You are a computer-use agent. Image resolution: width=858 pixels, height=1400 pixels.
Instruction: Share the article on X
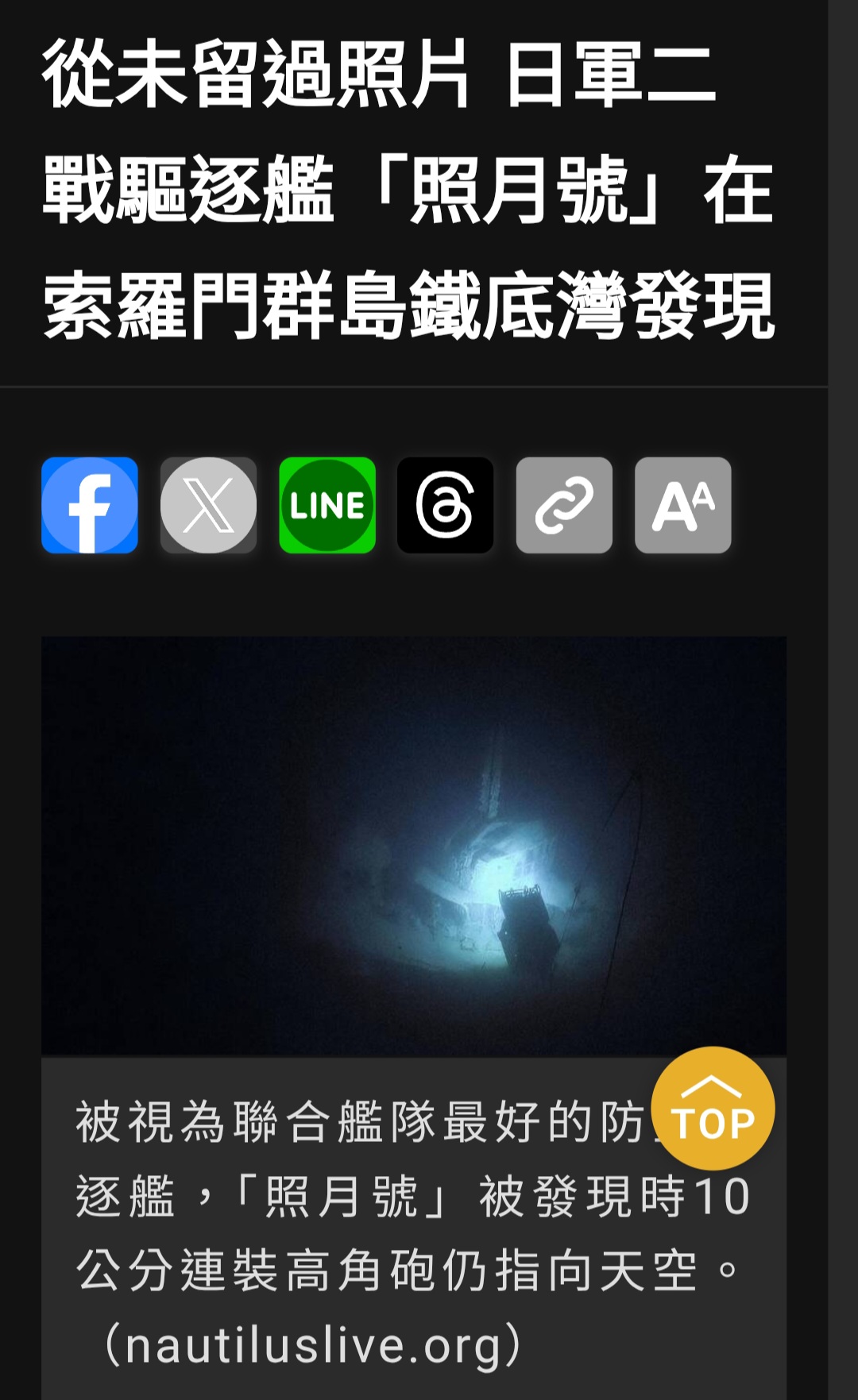point(208,505)
